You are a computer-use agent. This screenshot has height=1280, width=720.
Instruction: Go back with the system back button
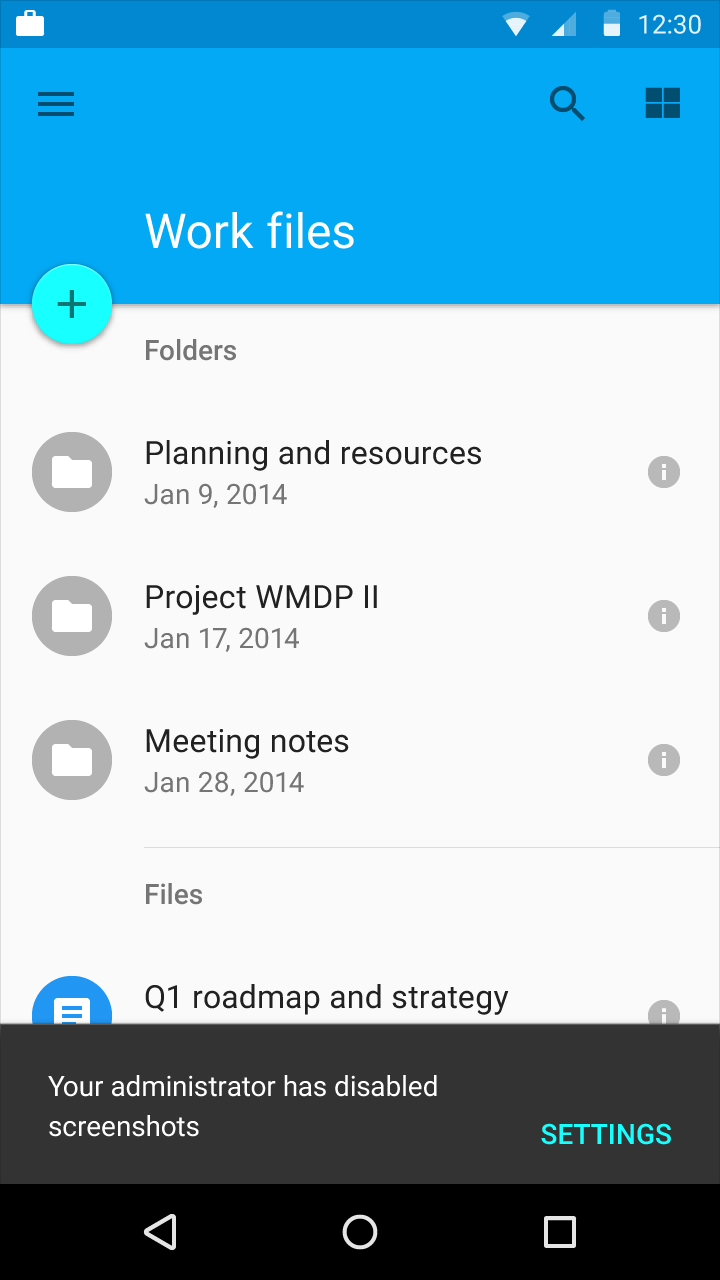click(x=160, y=1232)
